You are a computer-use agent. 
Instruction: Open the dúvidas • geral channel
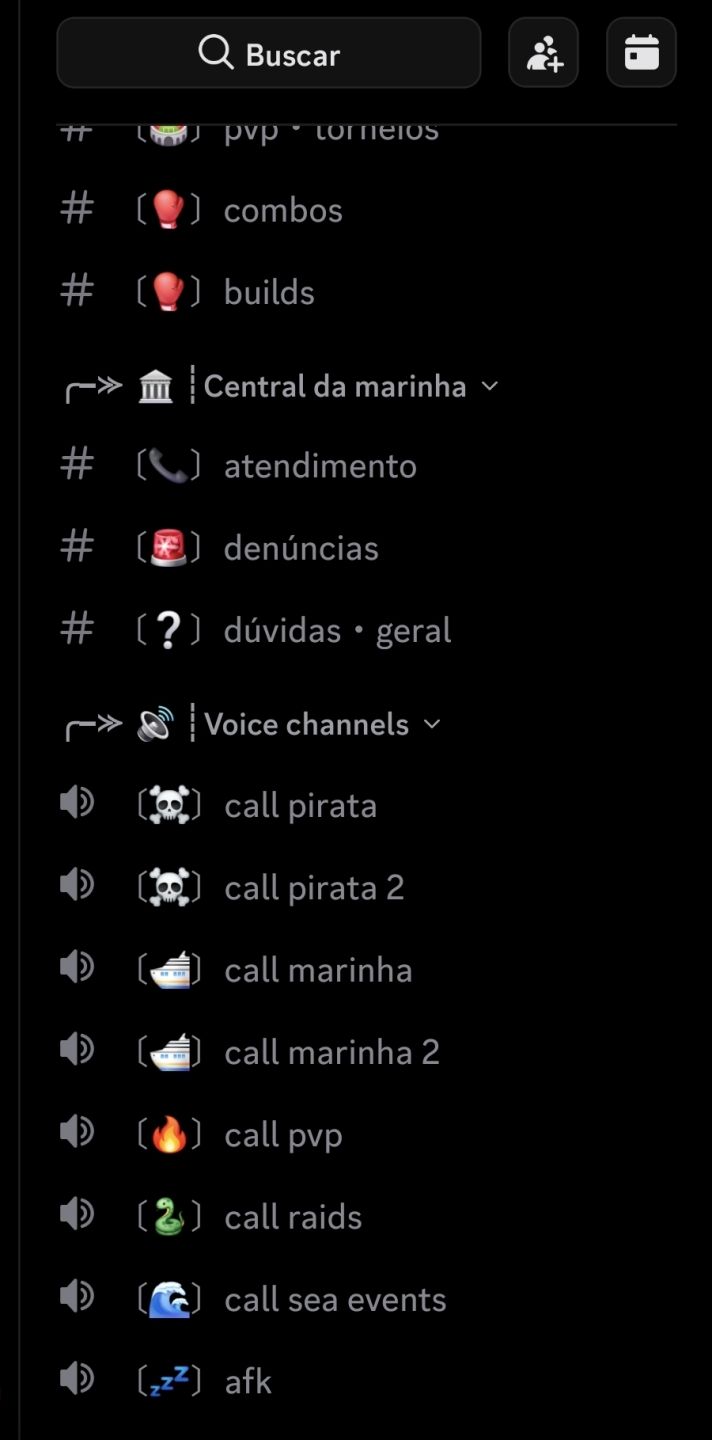tap(366, 630)
